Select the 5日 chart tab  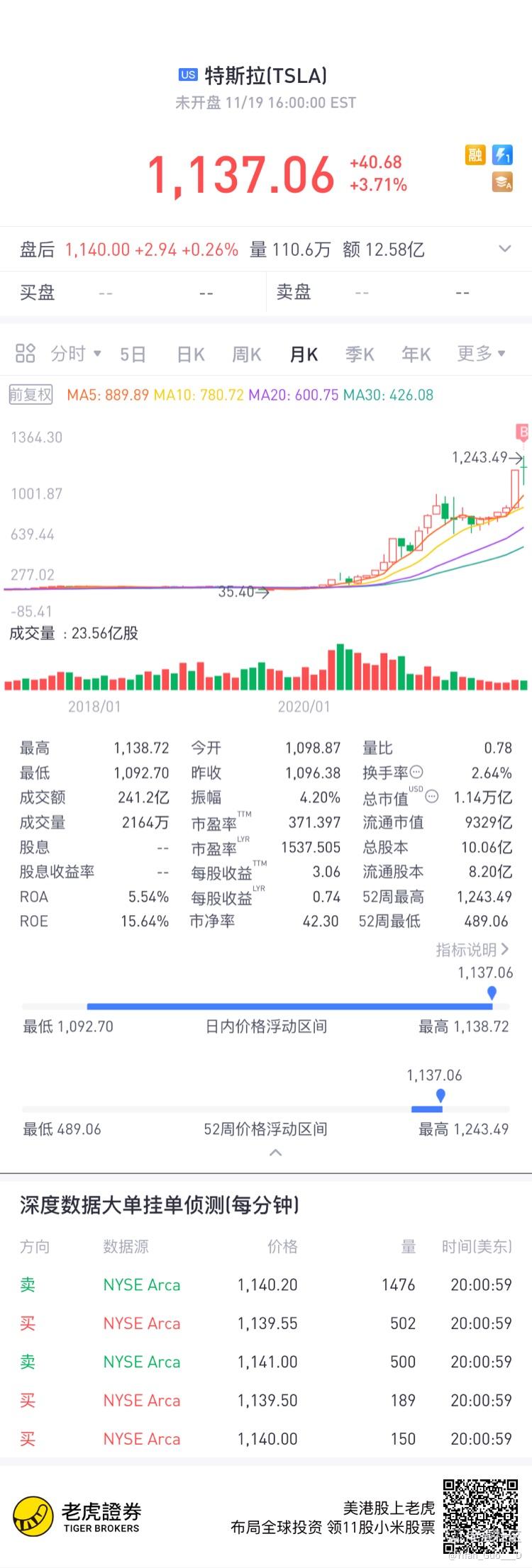(133, 354)
